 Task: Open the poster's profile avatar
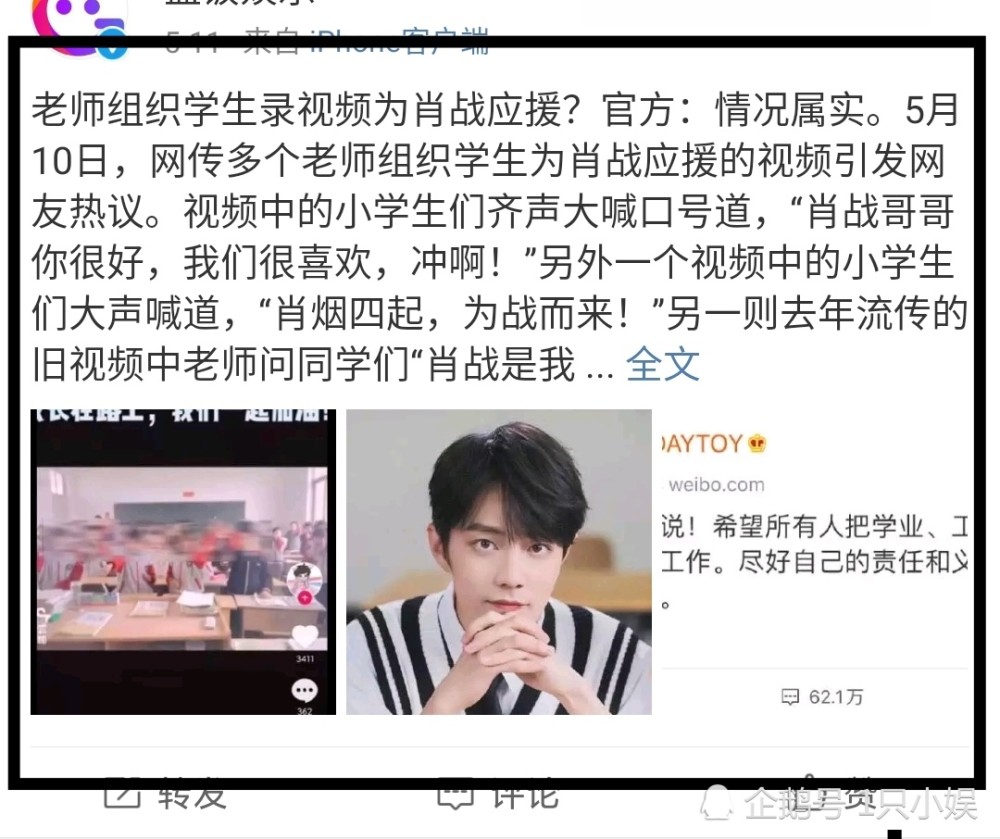click(78, 26)
